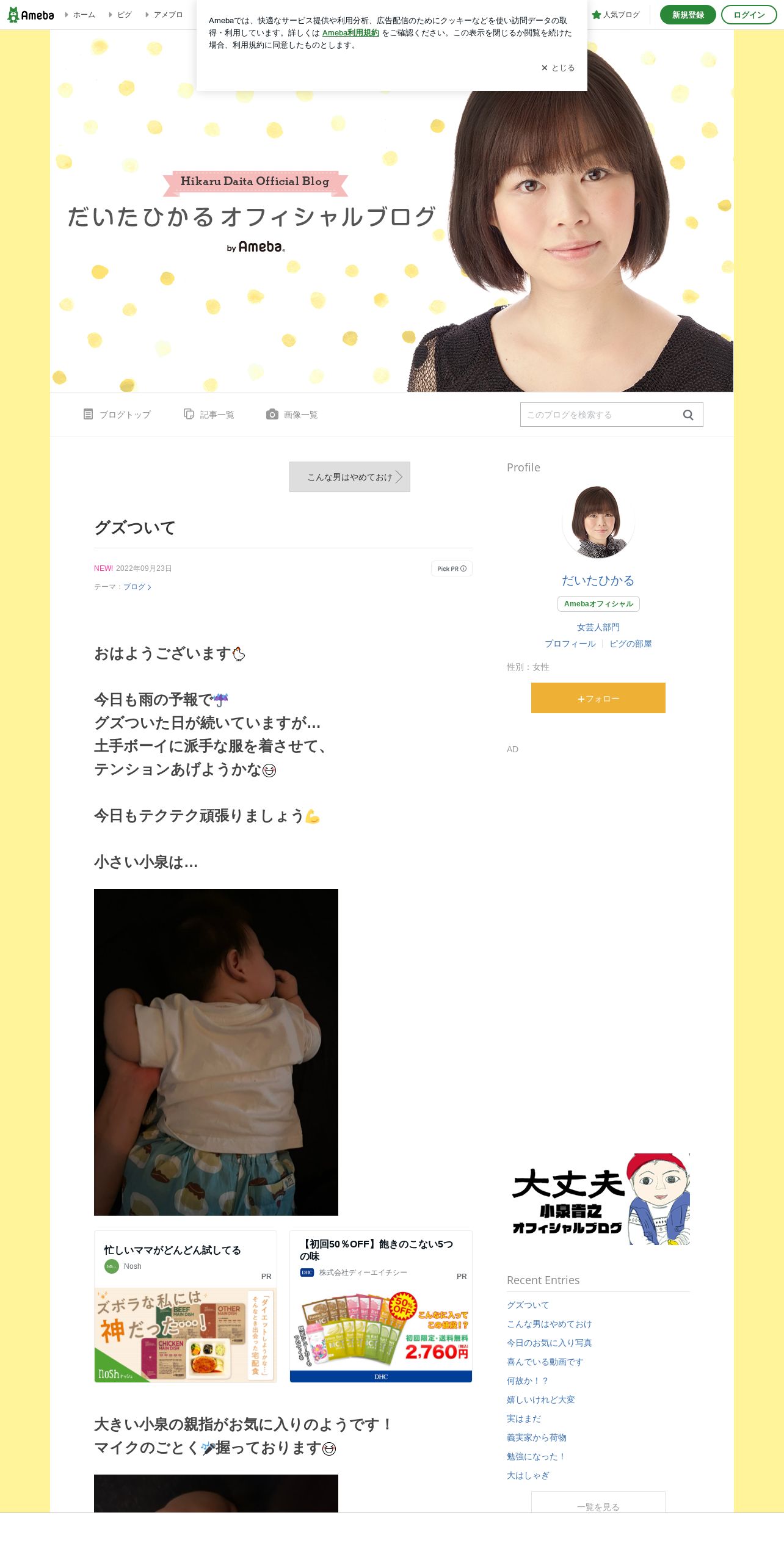Open recent entry 今日のお気に入り写真
Screen dimensions: 784x1568
click(x=549, y=1343)
